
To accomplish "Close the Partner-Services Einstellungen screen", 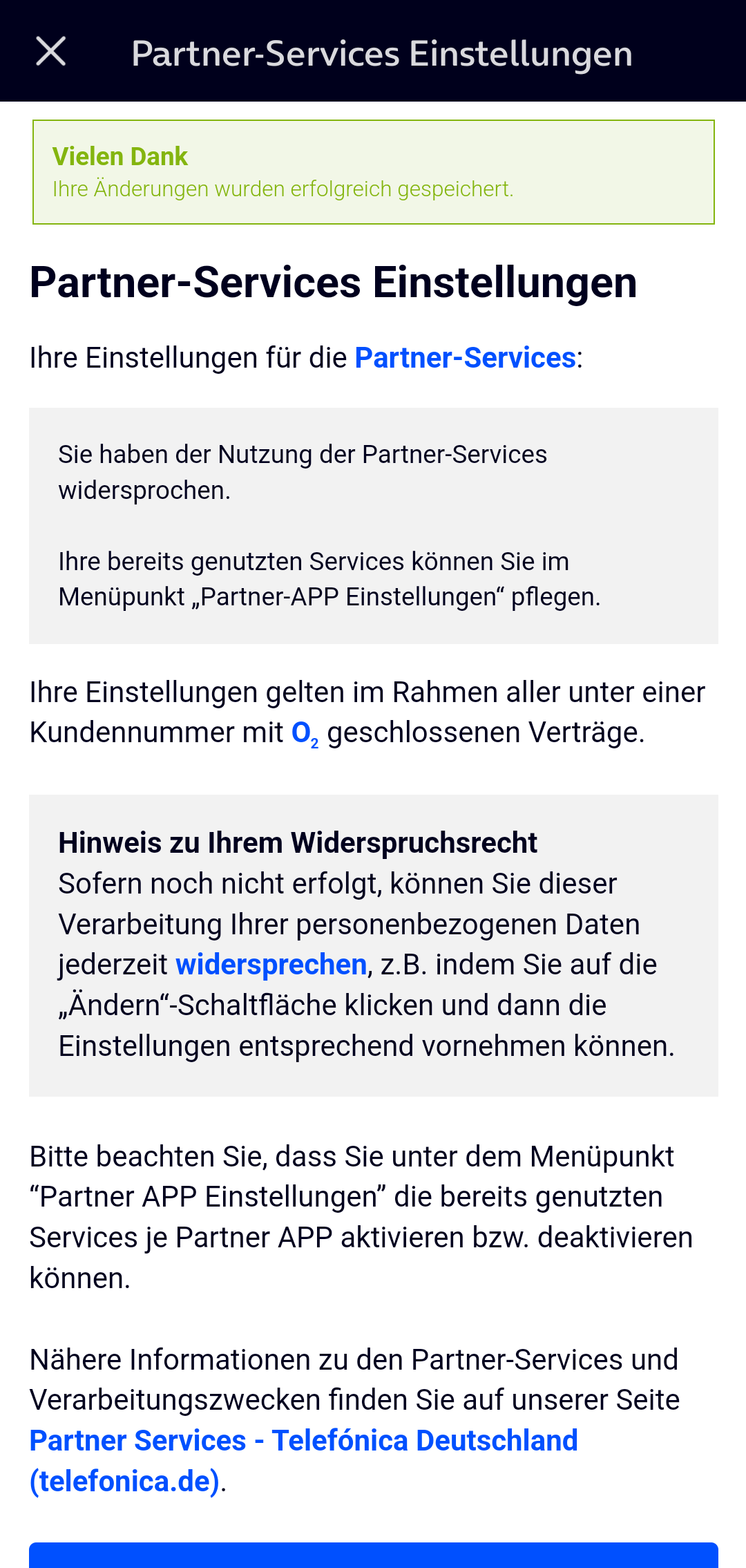I will (x=51, y=52).
